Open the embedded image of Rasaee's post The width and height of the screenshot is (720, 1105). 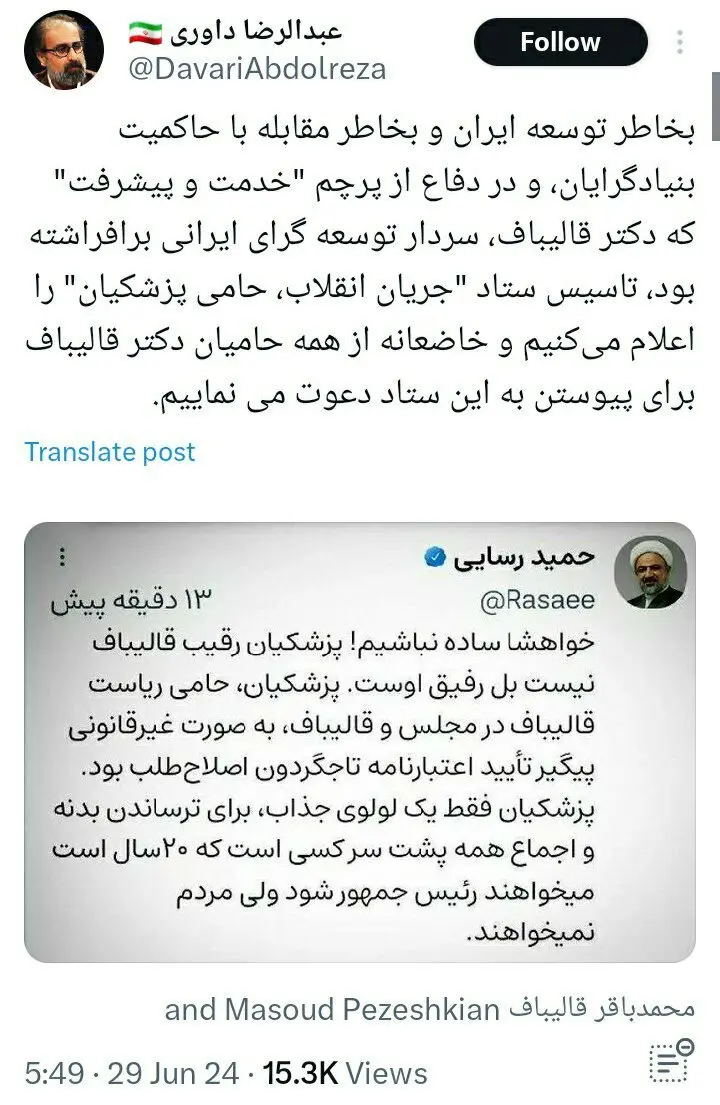[x=359, y=742]
